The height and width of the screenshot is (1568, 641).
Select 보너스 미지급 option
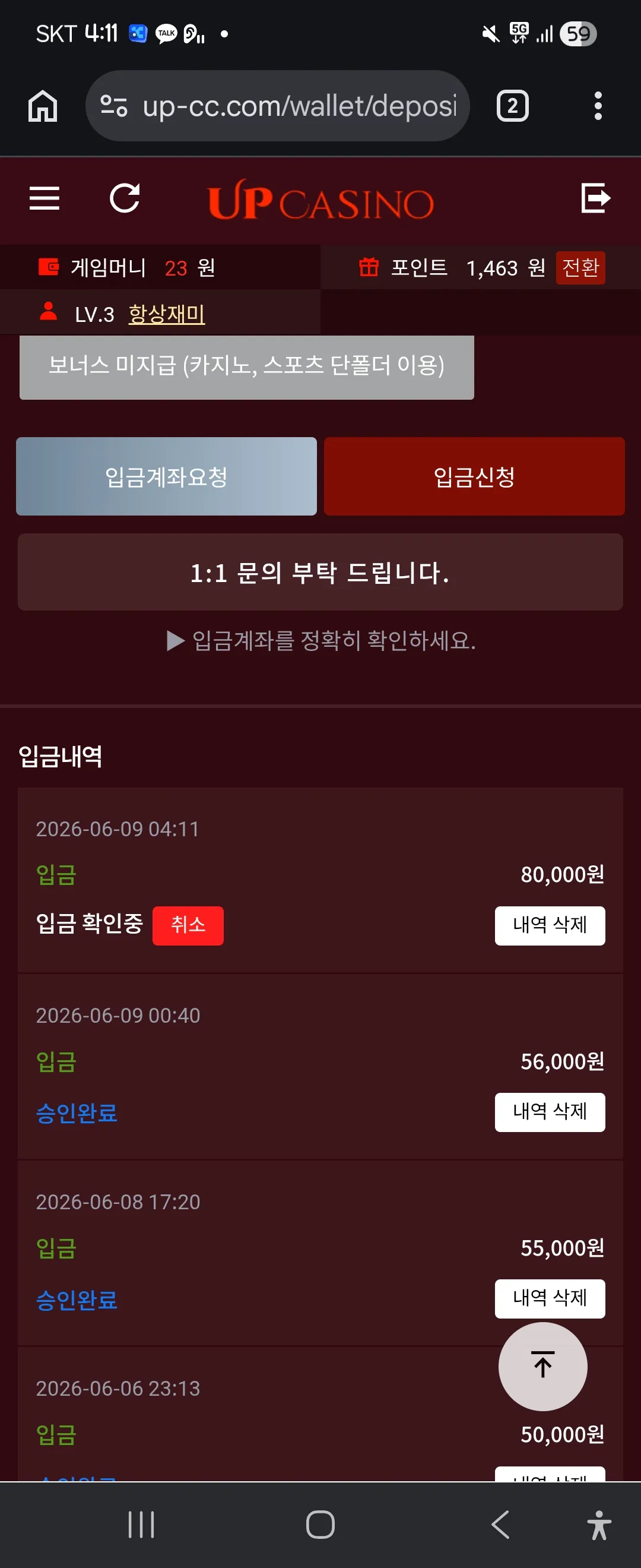click(x=246, y=366)
